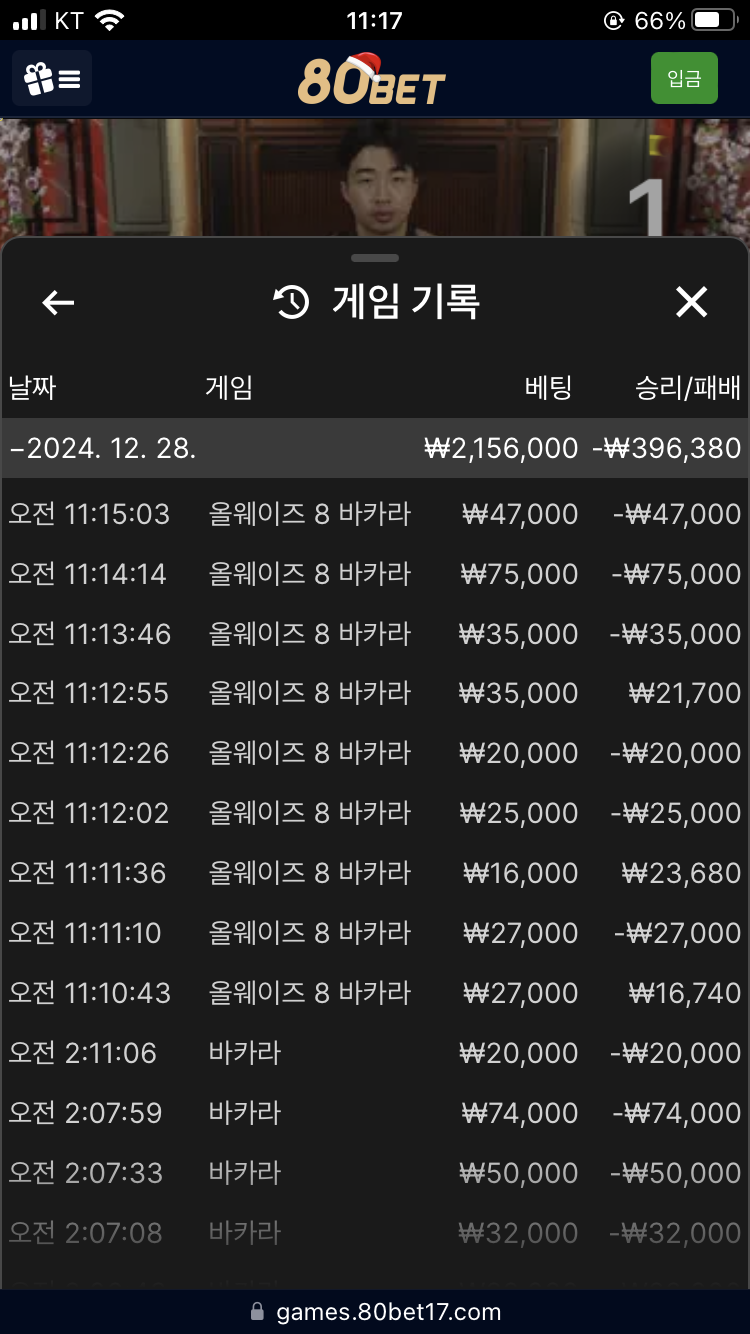The width and height of the screenshot is (750, 1334).
Task: Open the 오전 11:14:14 game record
Action: (375, 574)
